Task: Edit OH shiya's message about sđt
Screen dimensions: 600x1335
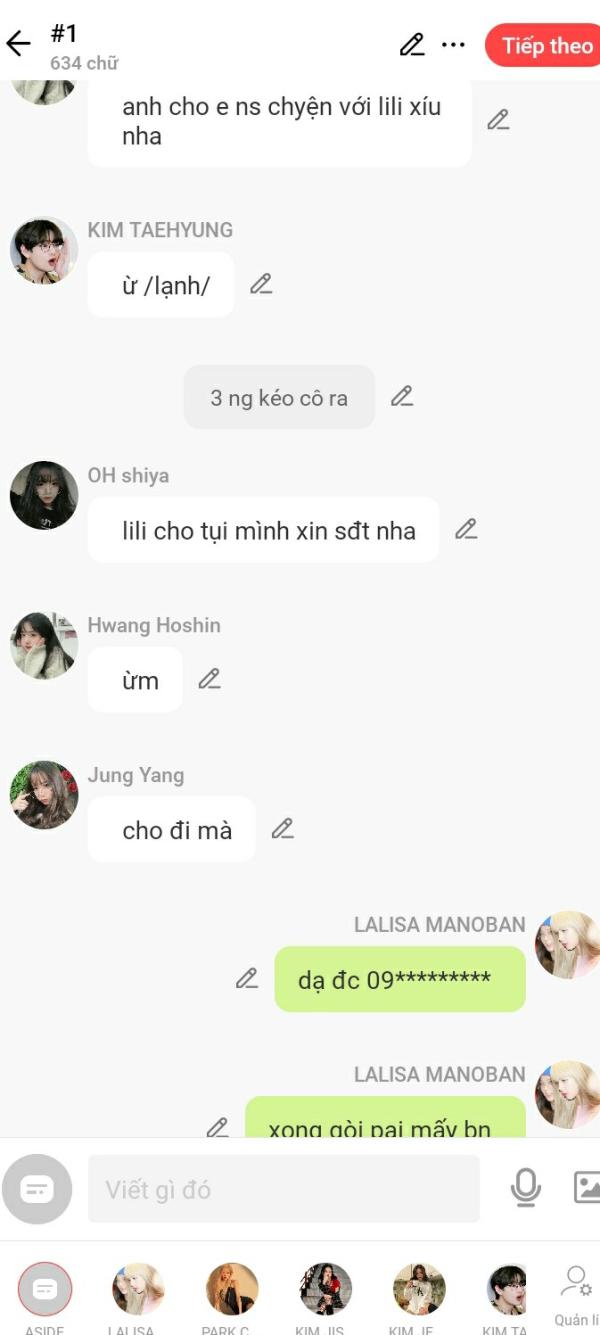Action: pyautogui.click(x=466, y=529)
